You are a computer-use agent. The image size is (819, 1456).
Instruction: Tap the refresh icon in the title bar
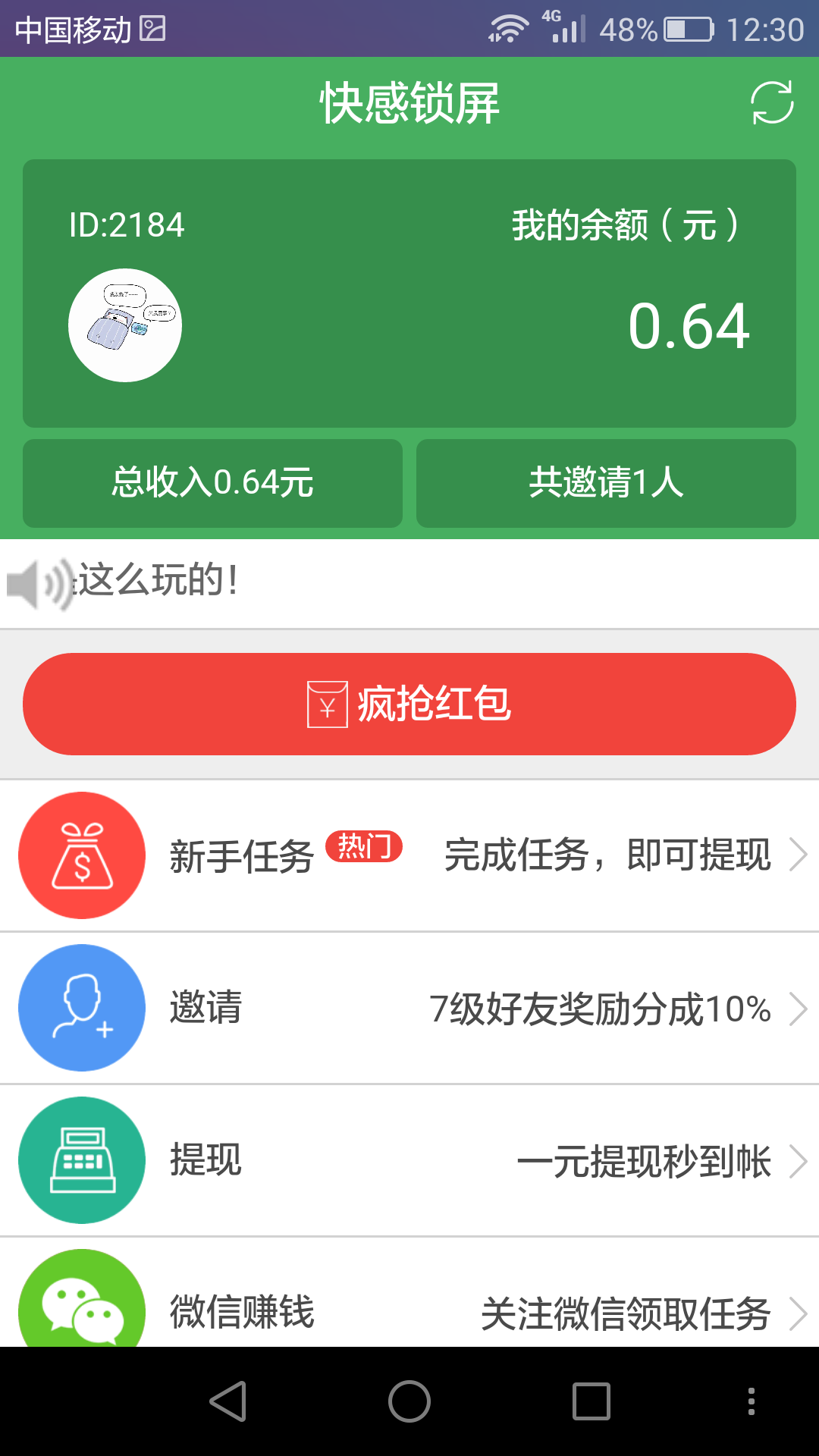click(x=769, y=105)
